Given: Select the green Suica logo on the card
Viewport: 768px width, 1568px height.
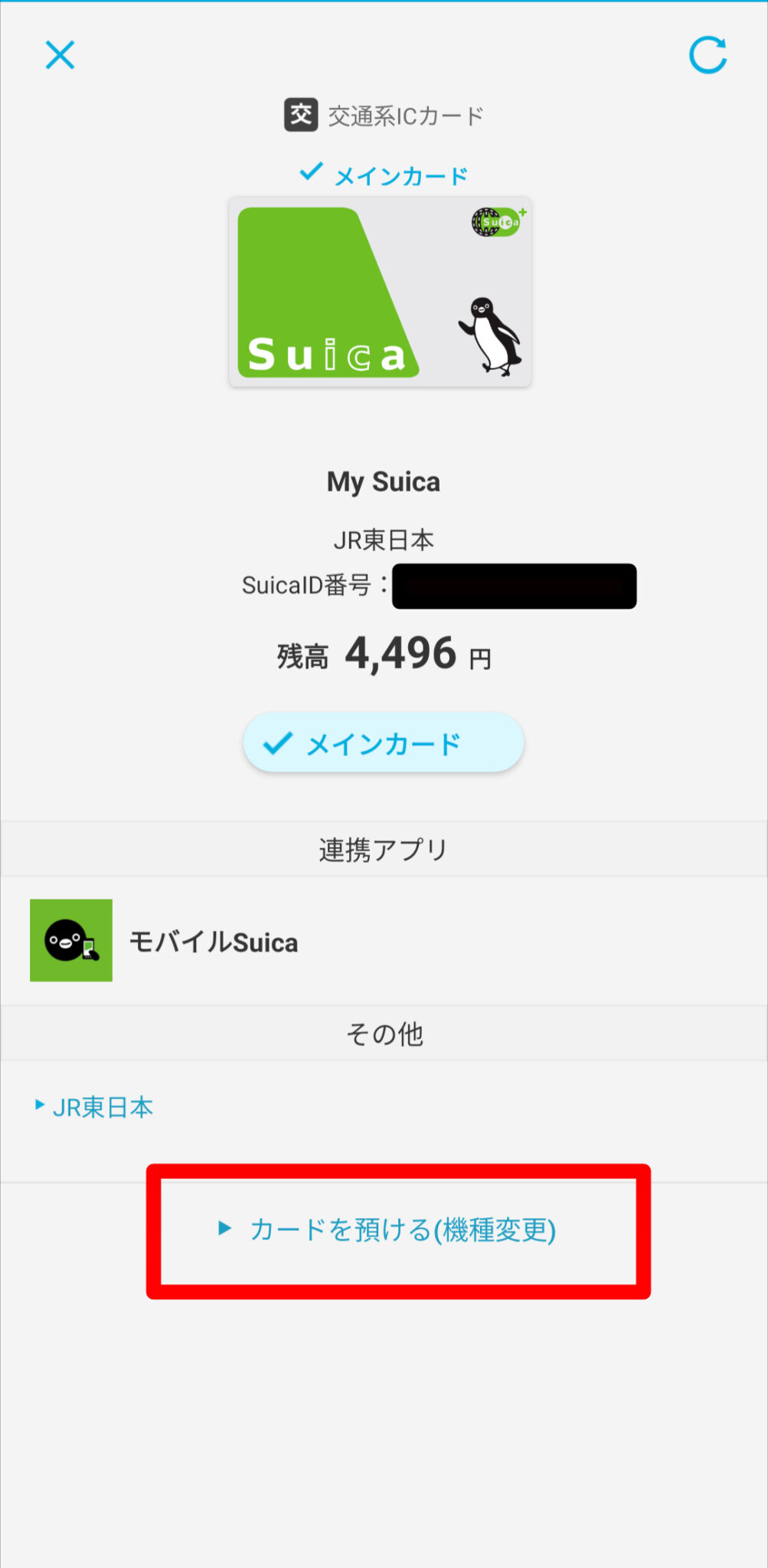Looking at the screenshot, I should (328, 354).
